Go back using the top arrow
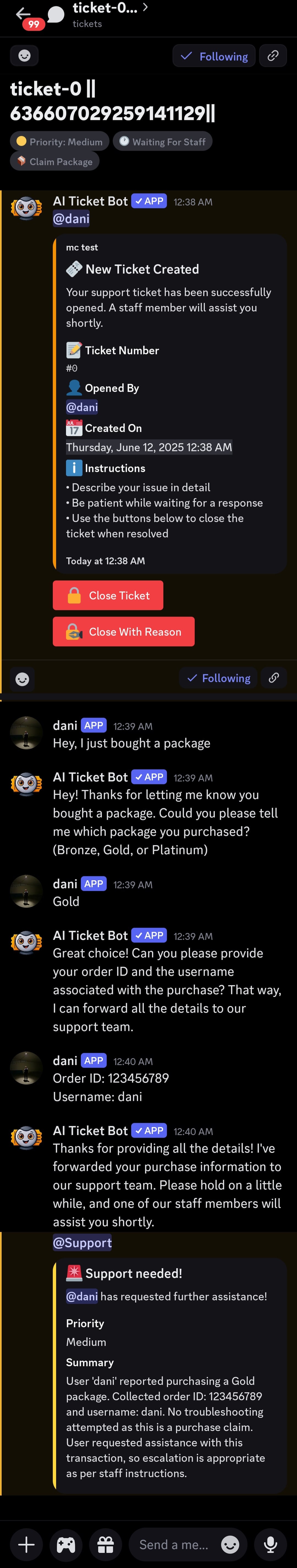This screenshot has width=297, height=1568. (23, 13)
